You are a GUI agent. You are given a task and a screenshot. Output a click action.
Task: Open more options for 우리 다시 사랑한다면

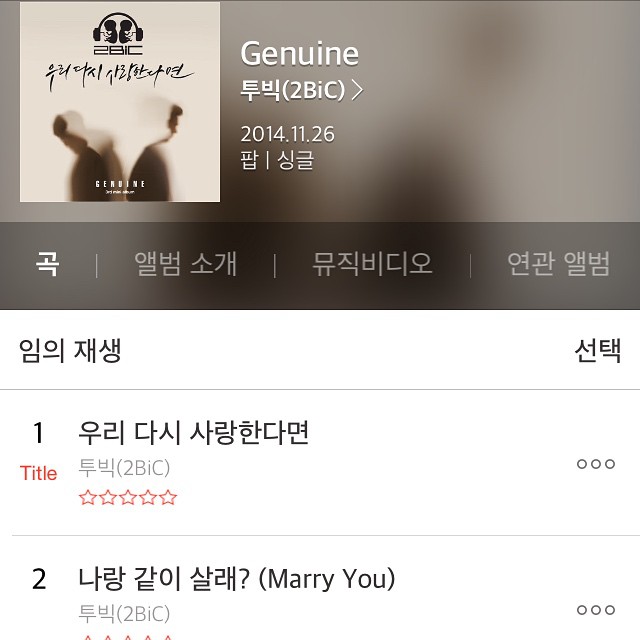coord(596,464)
